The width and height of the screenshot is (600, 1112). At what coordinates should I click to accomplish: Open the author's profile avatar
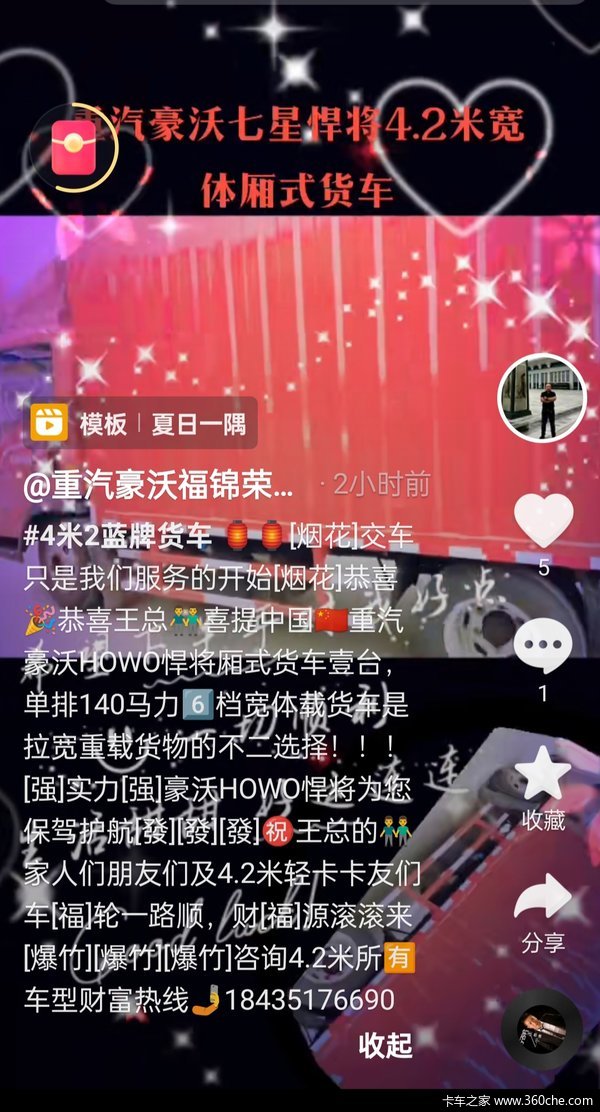coord(542,398)
